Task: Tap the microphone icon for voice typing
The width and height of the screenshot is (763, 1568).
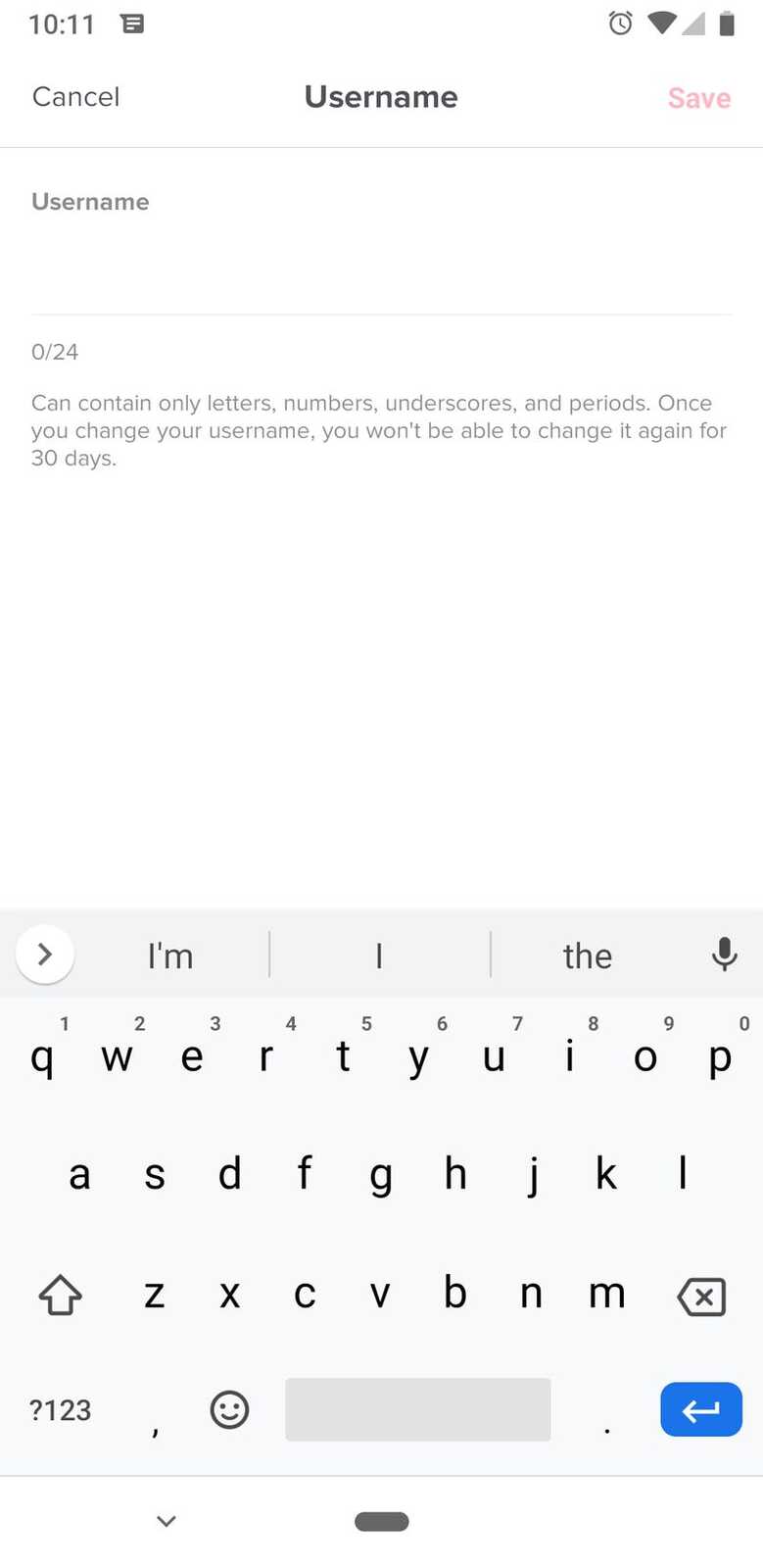Action: coord(724,954)
